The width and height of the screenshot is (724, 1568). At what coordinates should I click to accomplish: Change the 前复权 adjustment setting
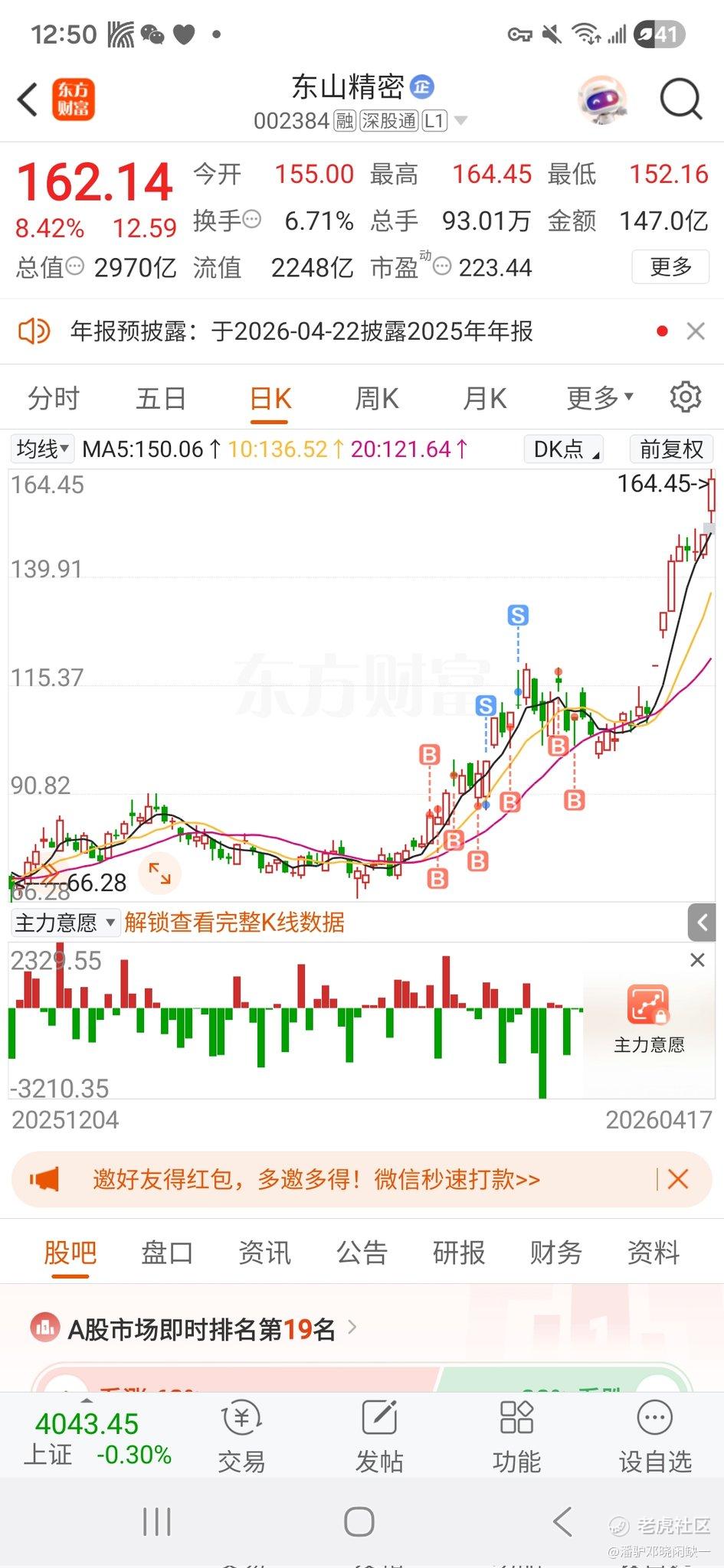click(671, 449)
